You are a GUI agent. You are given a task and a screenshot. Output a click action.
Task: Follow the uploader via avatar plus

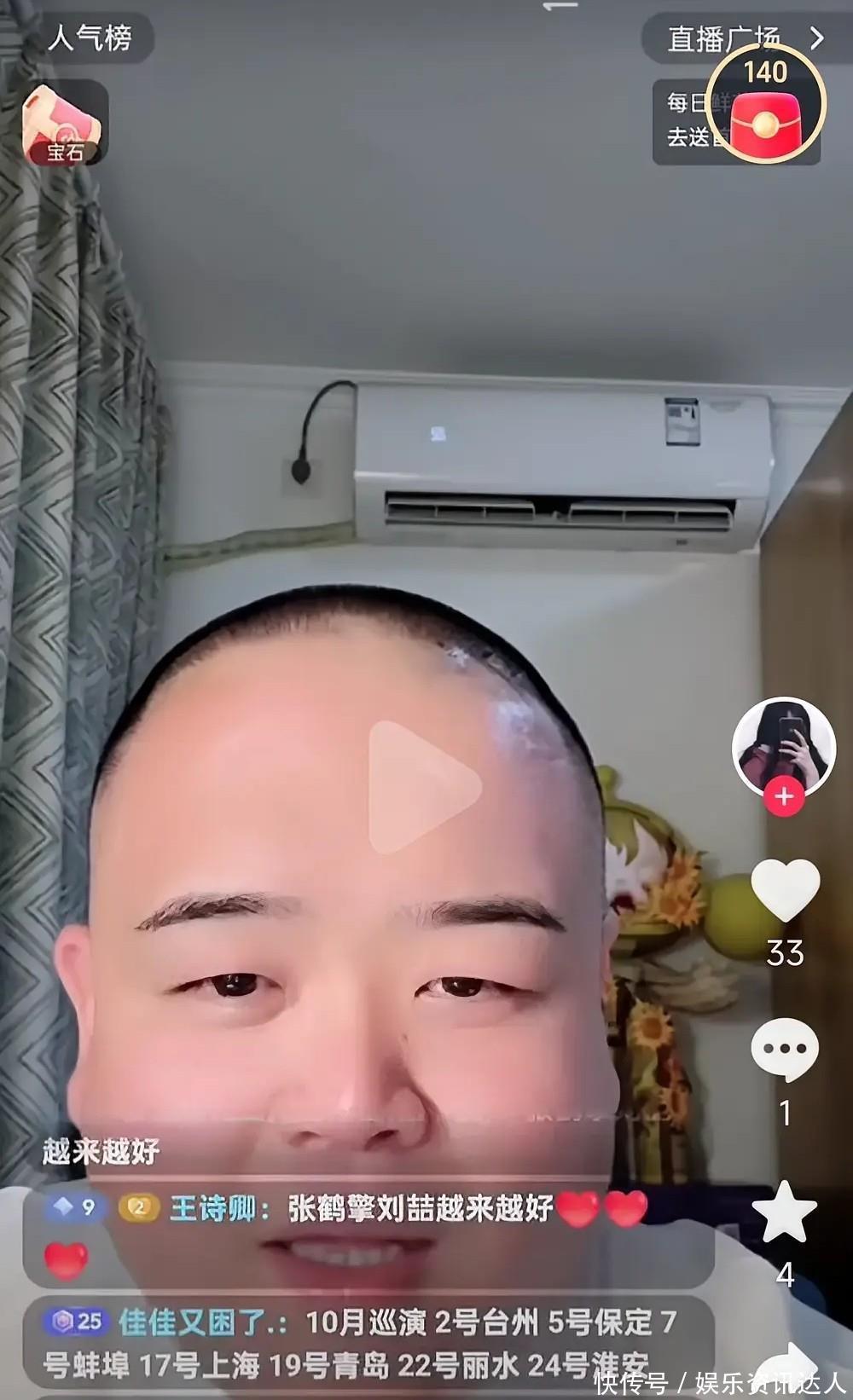[783, 796]
